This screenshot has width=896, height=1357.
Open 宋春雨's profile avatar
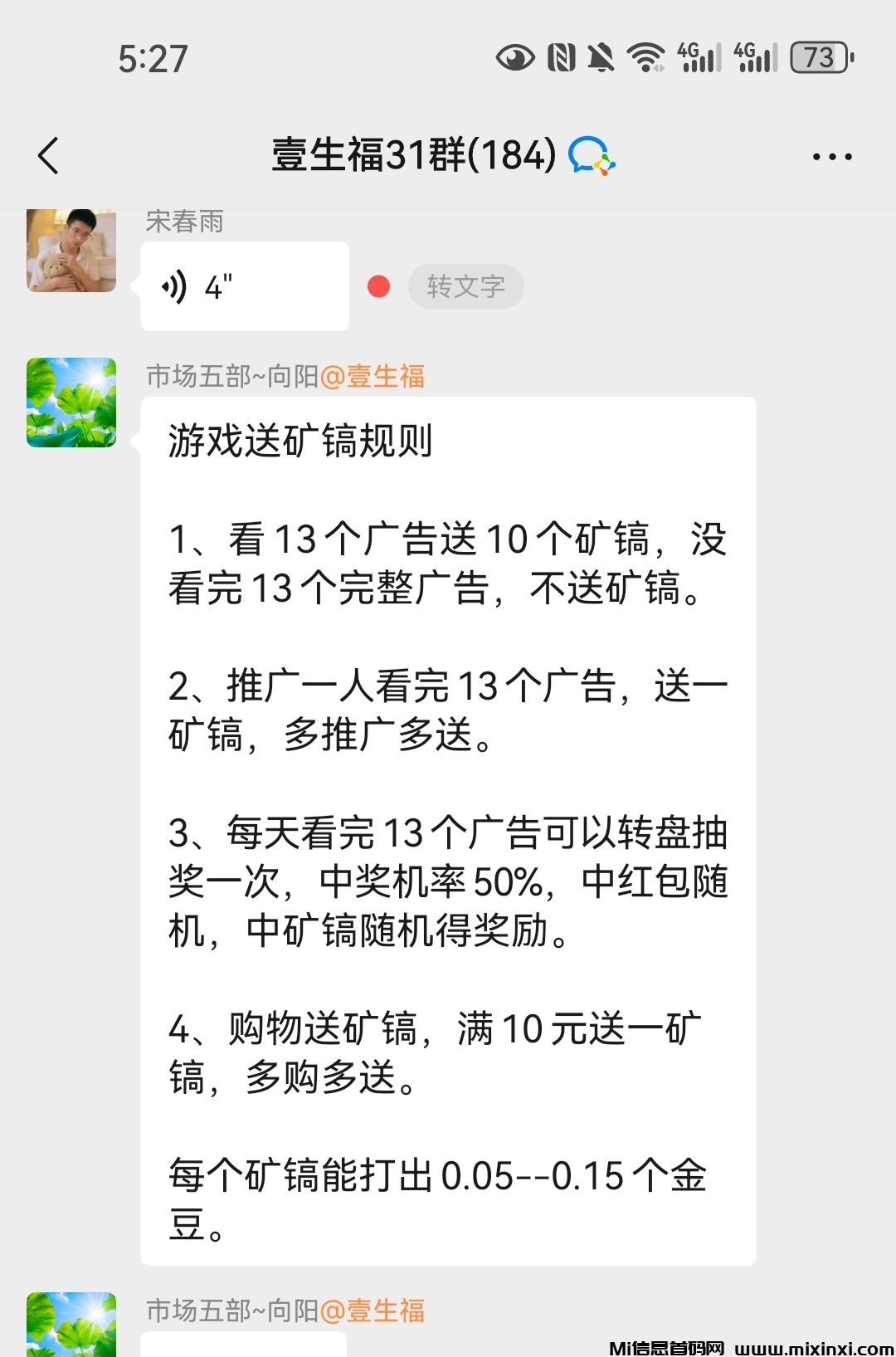point(71,251)
